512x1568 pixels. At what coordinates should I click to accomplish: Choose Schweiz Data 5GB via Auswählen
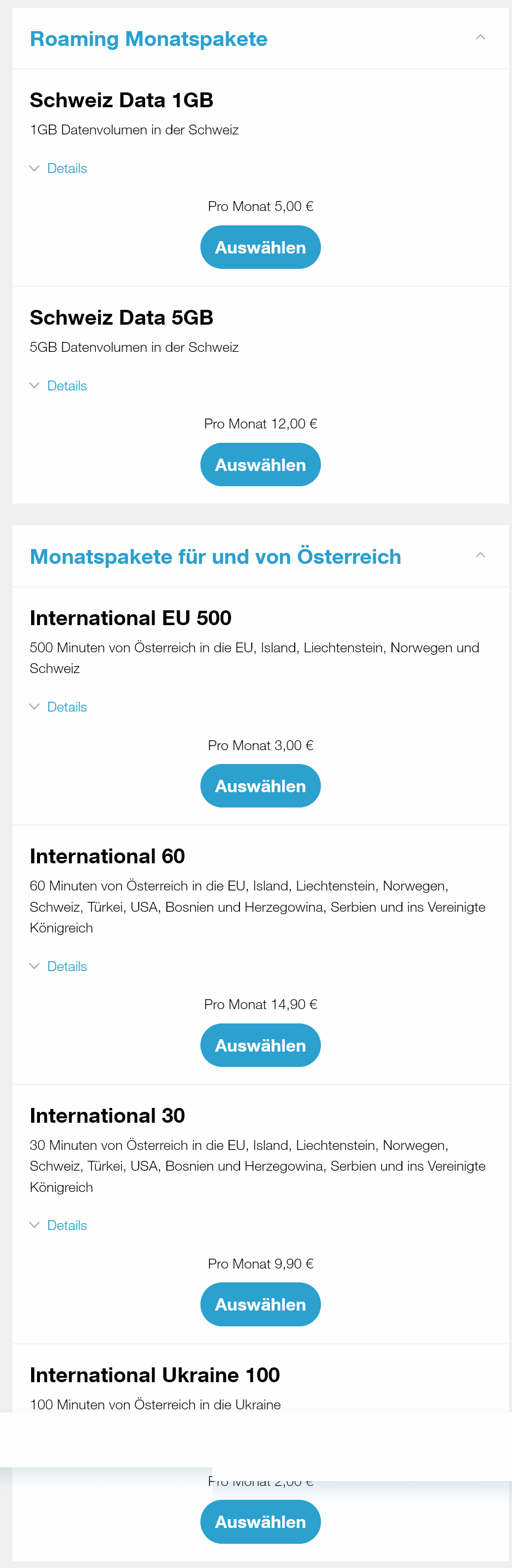click(x=260, y=465)
